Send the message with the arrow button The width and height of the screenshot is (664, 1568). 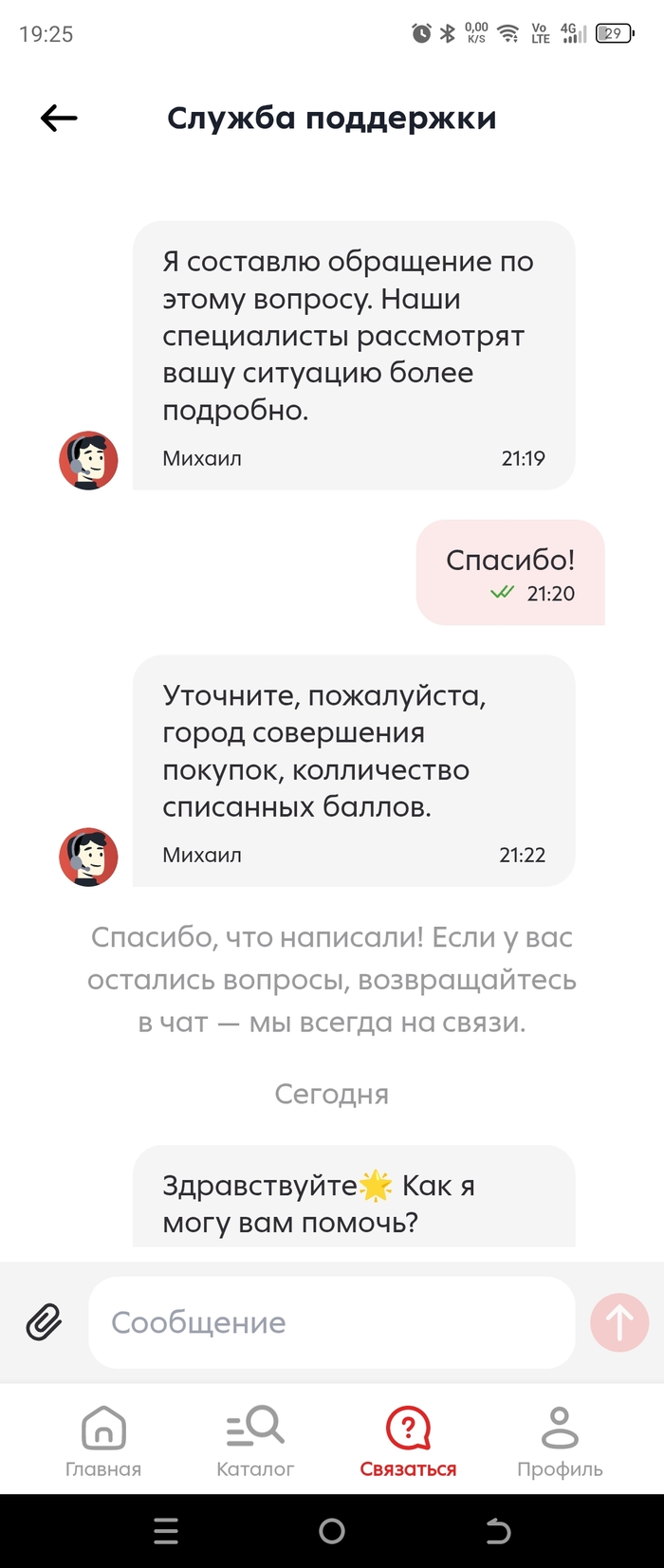click(x=619, y=1321)
